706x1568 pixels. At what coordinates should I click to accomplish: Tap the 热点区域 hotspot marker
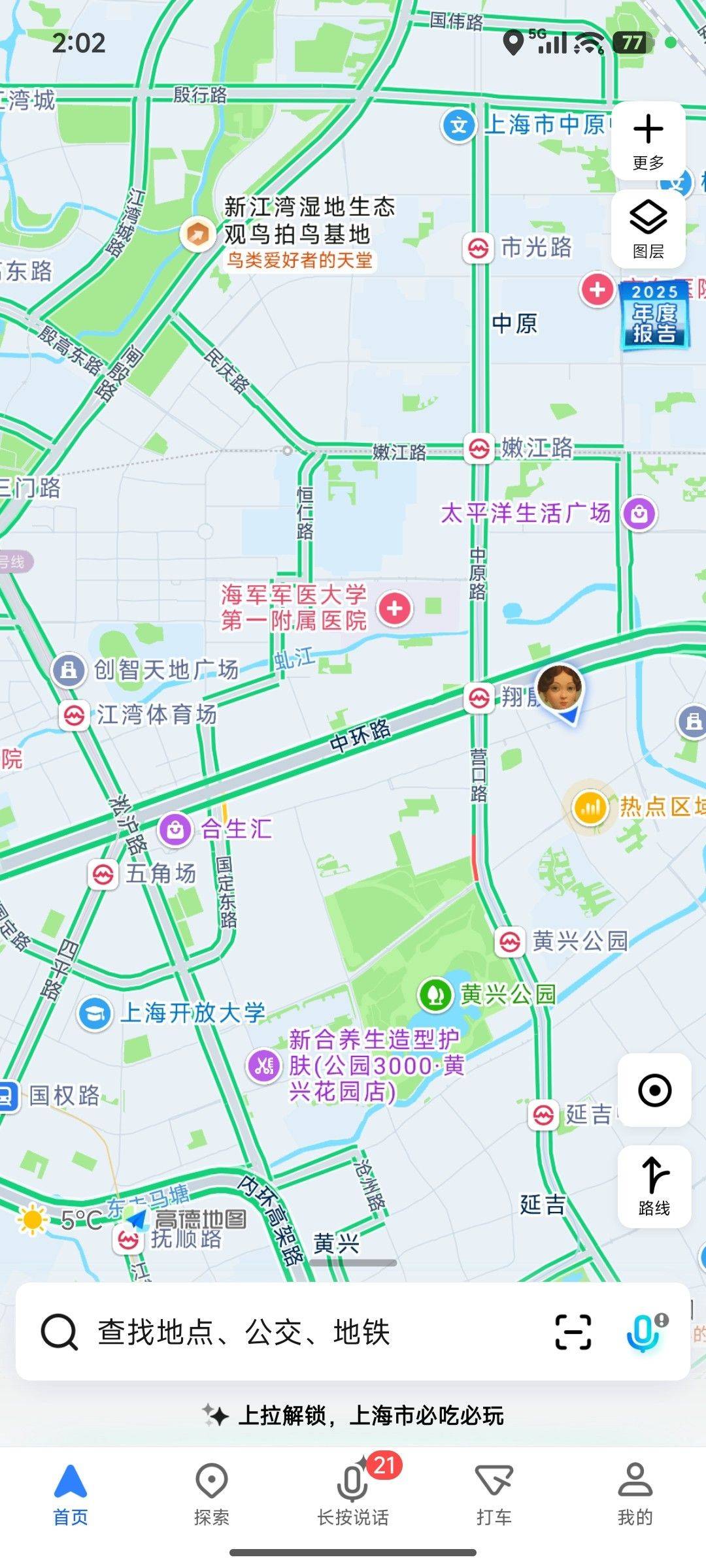click(590, 808)
